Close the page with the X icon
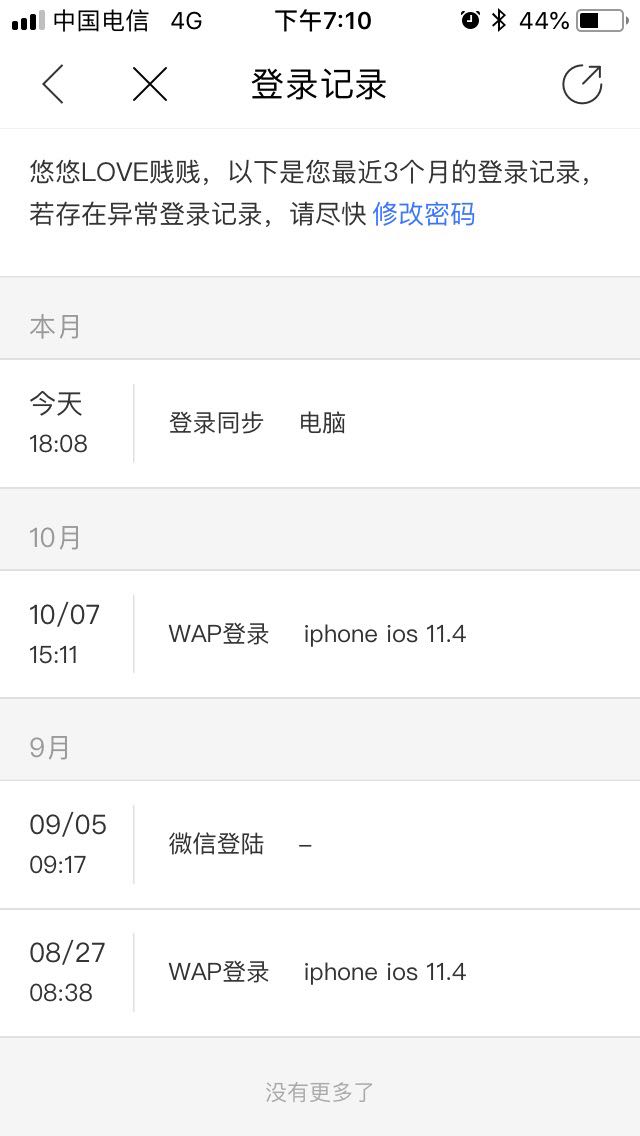 150,84
